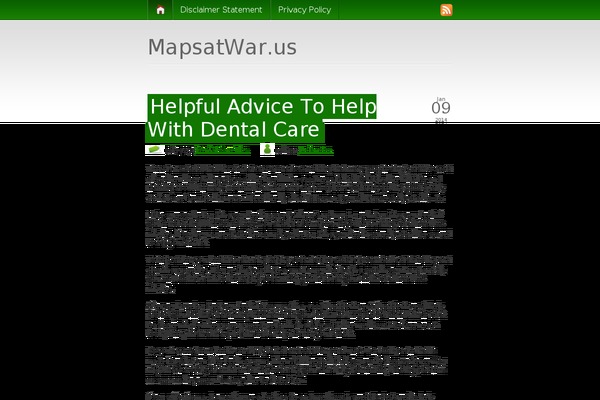Open the Disclaimer Statement page
Viewport: 600px width, 400px height.
(221, 10)
